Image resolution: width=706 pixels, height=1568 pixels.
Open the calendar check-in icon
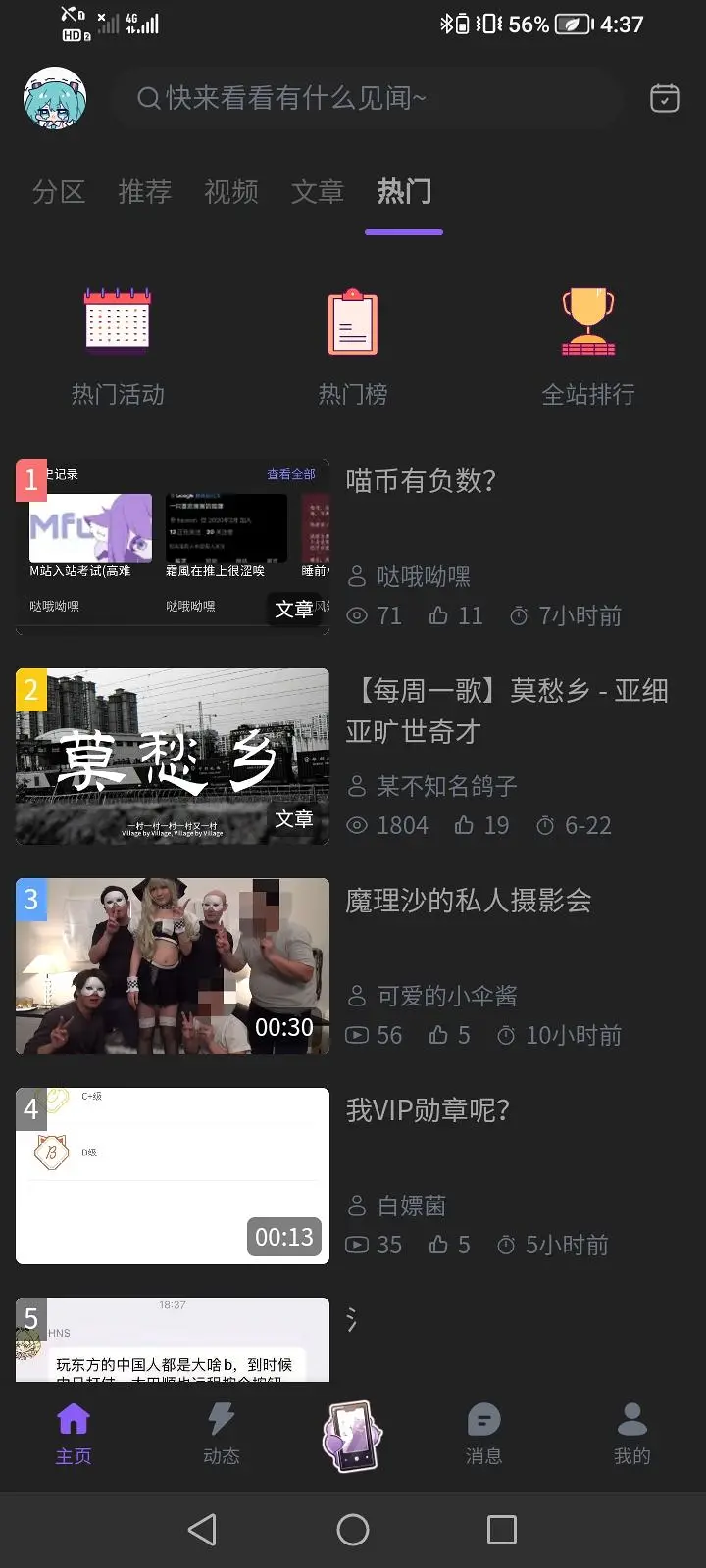pos(664,98)
